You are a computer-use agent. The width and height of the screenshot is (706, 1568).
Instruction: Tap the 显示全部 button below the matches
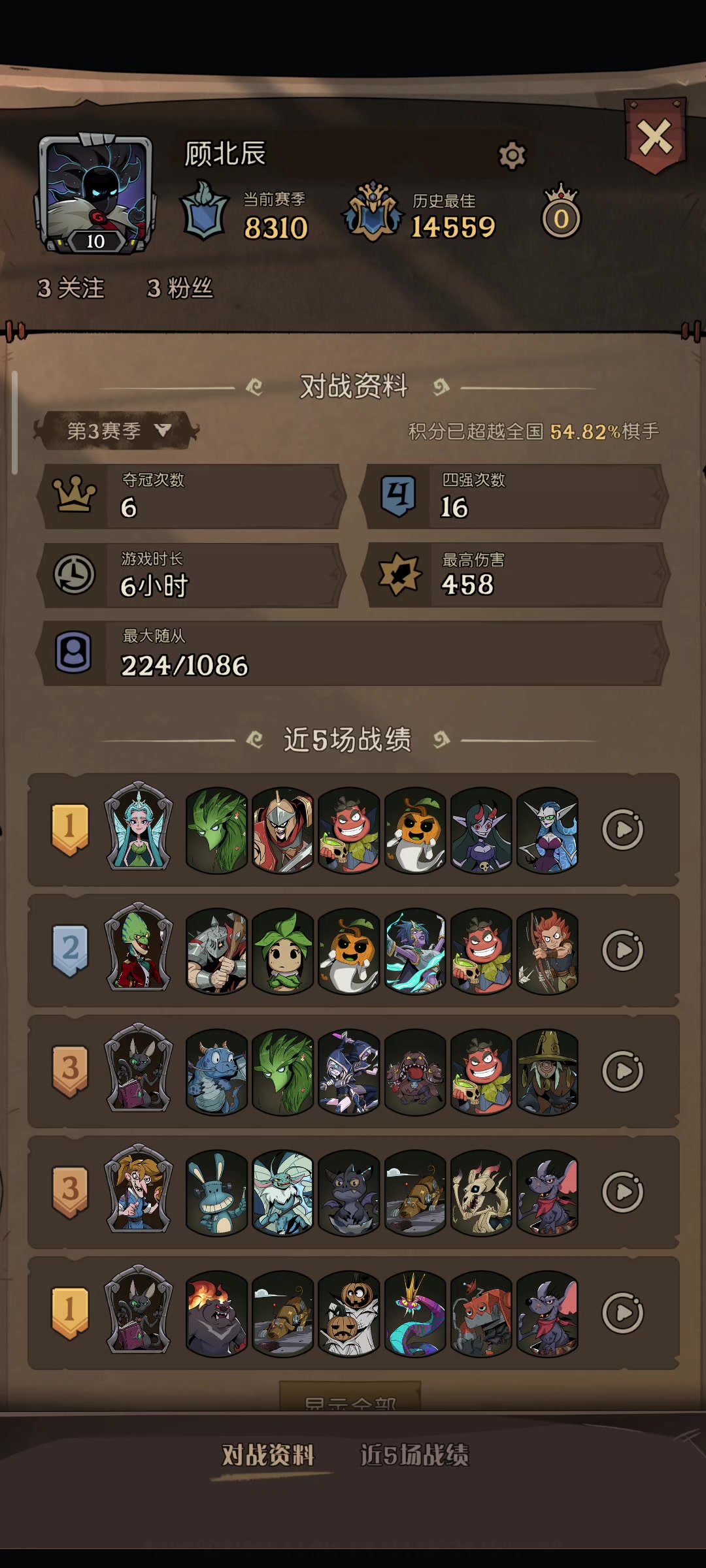click(350, 1398)
